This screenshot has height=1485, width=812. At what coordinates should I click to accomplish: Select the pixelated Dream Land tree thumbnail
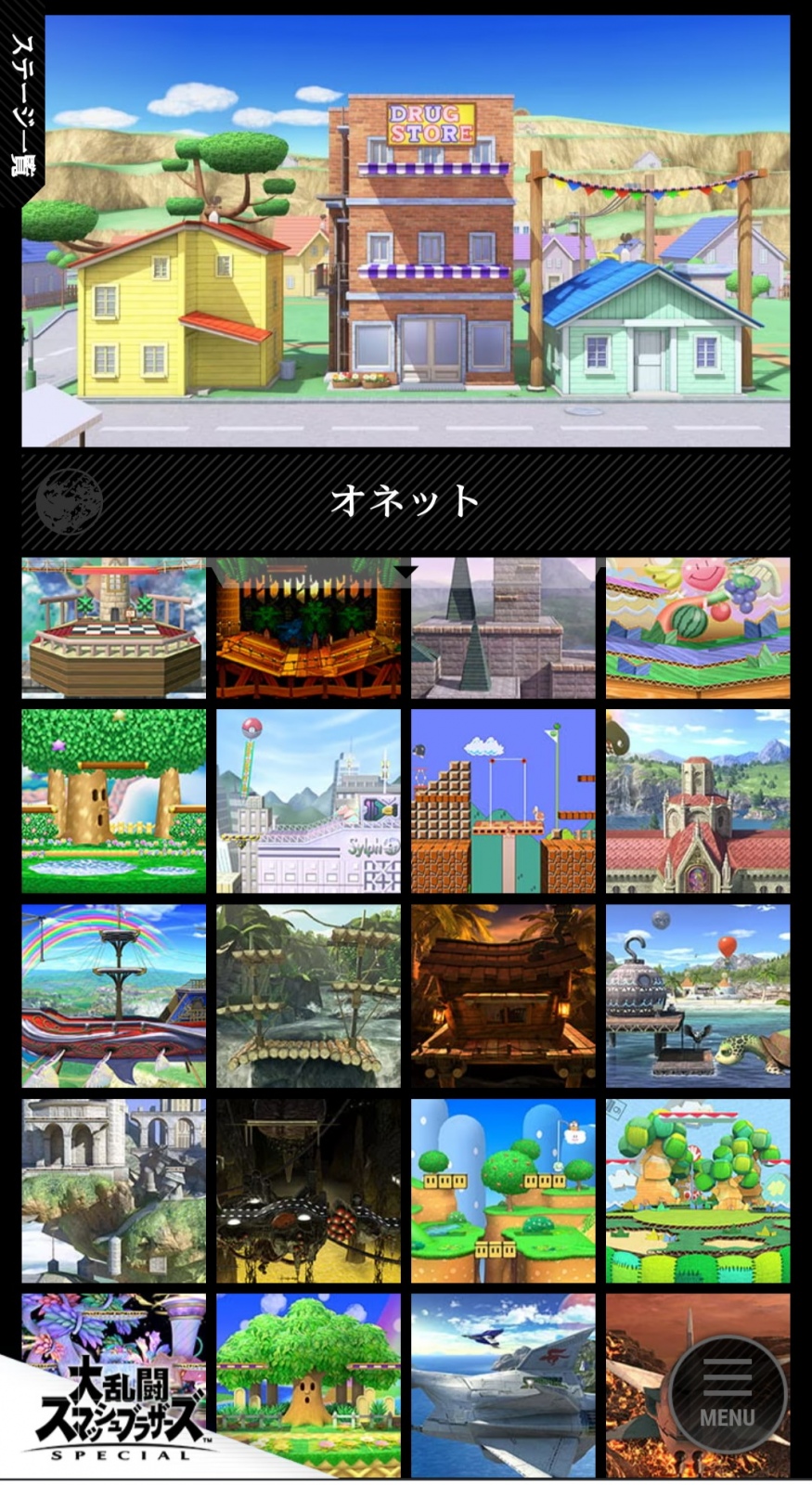click(x=114, y=802)
